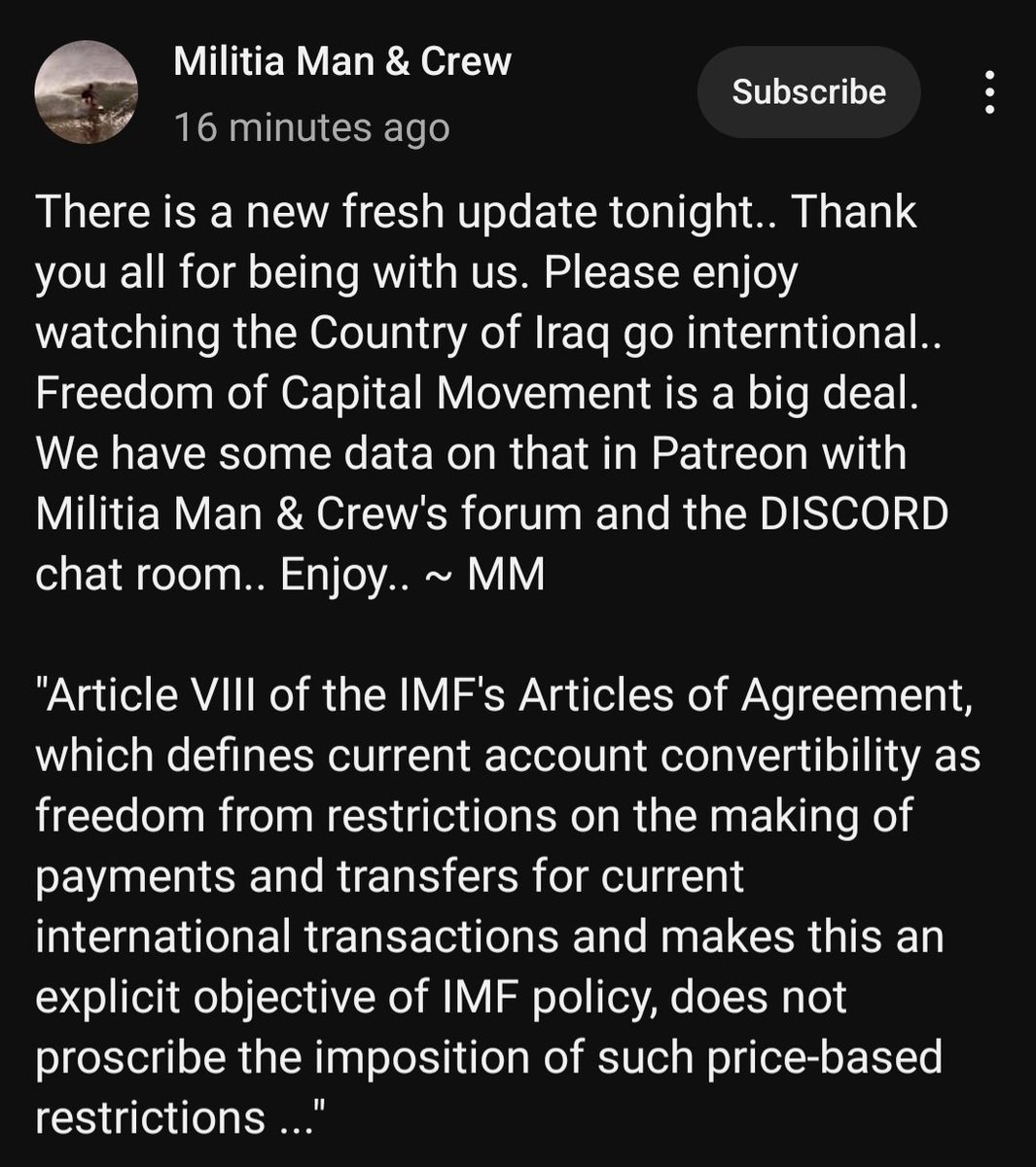This screenshot has width=1036, height=1167.
Task: Open the post's overflow menu
Action: [x=989, y=92]
